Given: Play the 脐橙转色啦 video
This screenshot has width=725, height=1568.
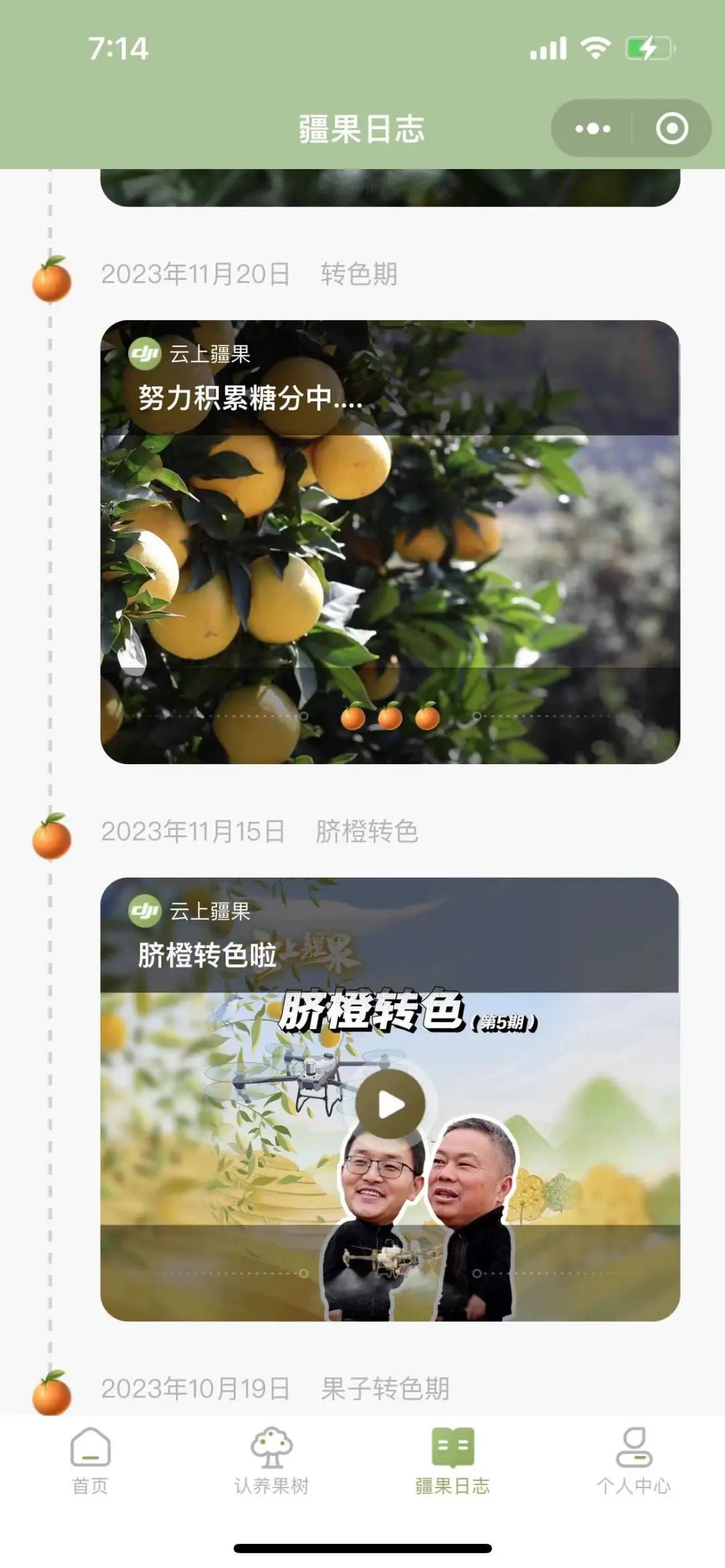Looking at the screenshot, I should pos(390,1104).
